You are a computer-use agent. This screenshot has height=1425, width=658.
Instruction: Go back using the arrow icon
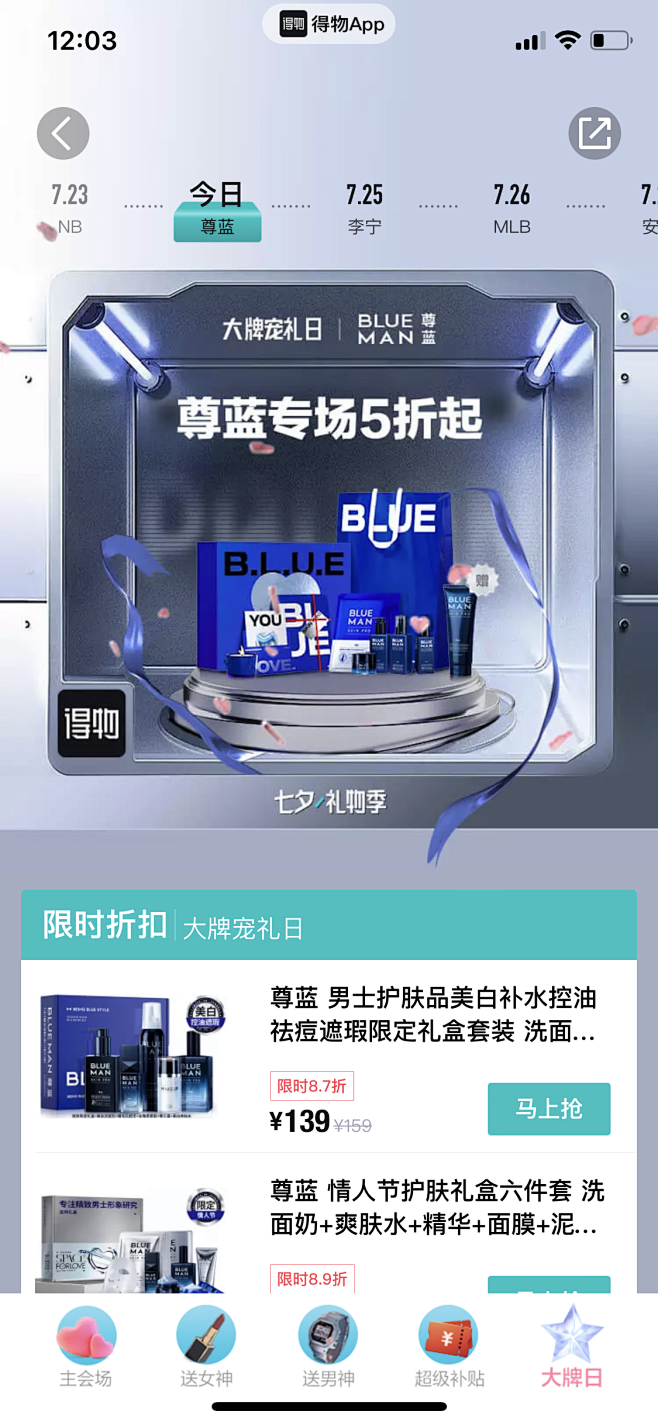63,133
